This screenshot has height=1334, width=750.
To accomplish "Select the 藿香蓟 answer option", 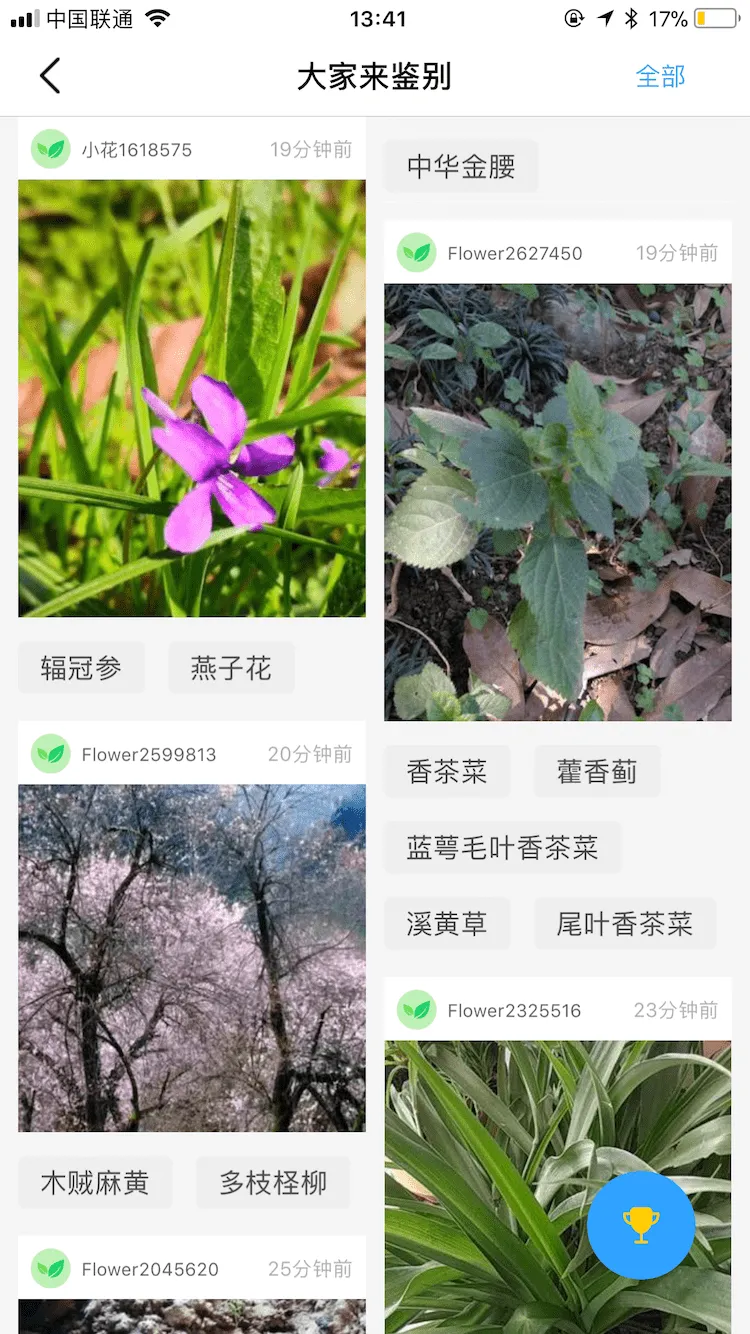I will point(596,771).
